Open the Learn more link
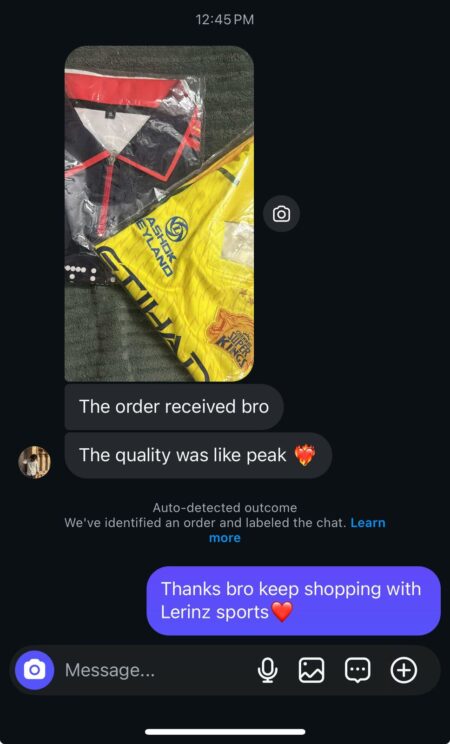Viewport: 450px width, 744px height. coord(297,530)
